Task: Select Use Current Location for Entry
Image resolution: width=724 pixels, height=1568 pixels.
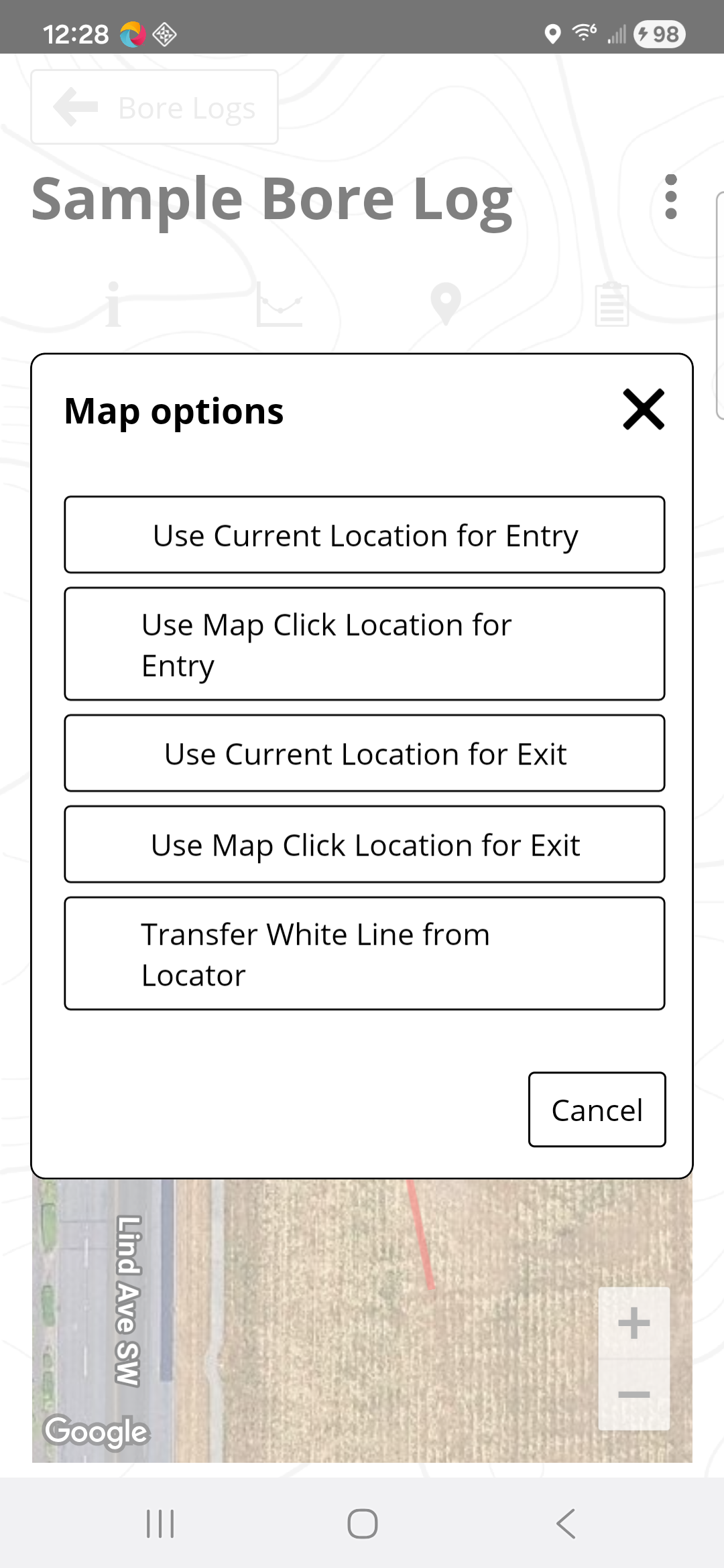Action: 365,535
